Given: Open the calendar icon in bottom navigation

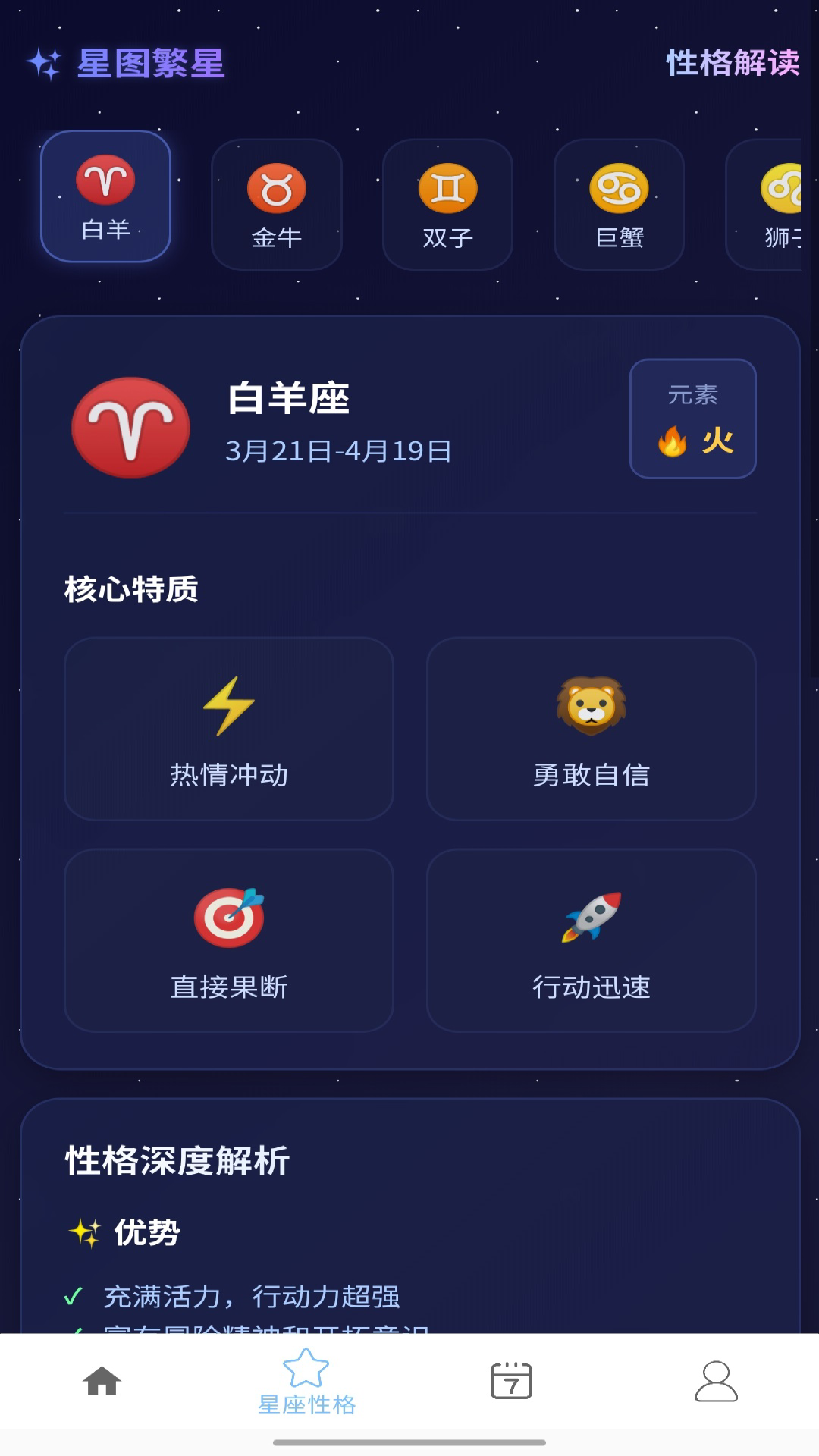Looking at the screenshot, I should pyautogui.click(x=512, y=1380).
